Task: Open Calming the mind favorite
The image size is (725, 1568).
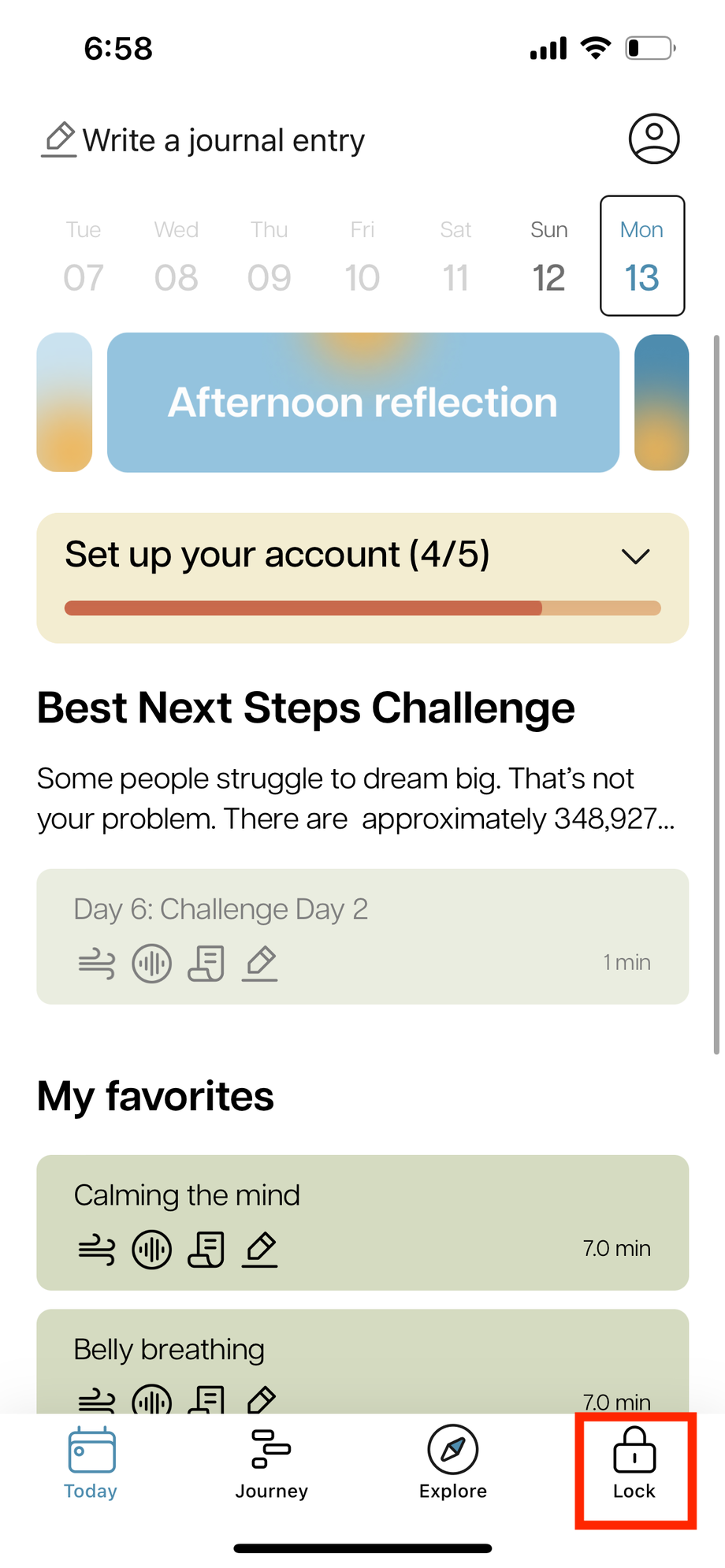Action: point(362,1222)
